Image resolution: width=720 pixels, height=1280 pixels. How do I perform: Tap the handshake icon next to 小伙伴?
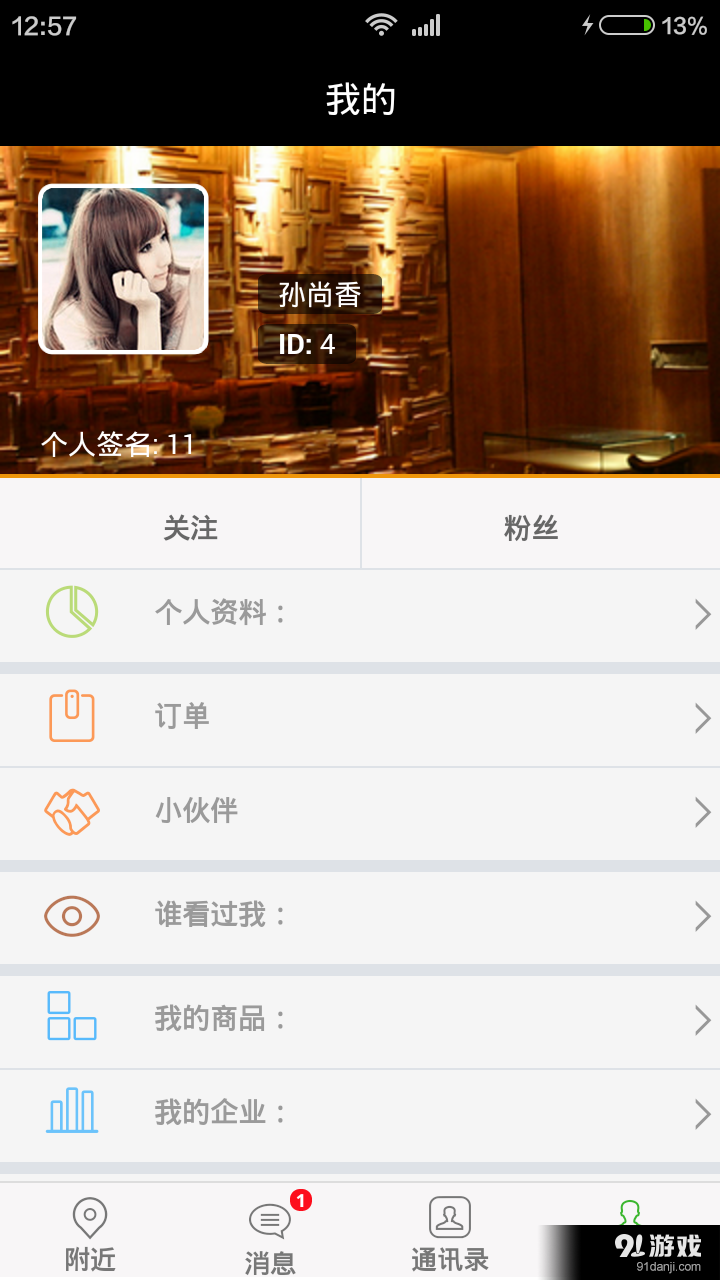70,812
